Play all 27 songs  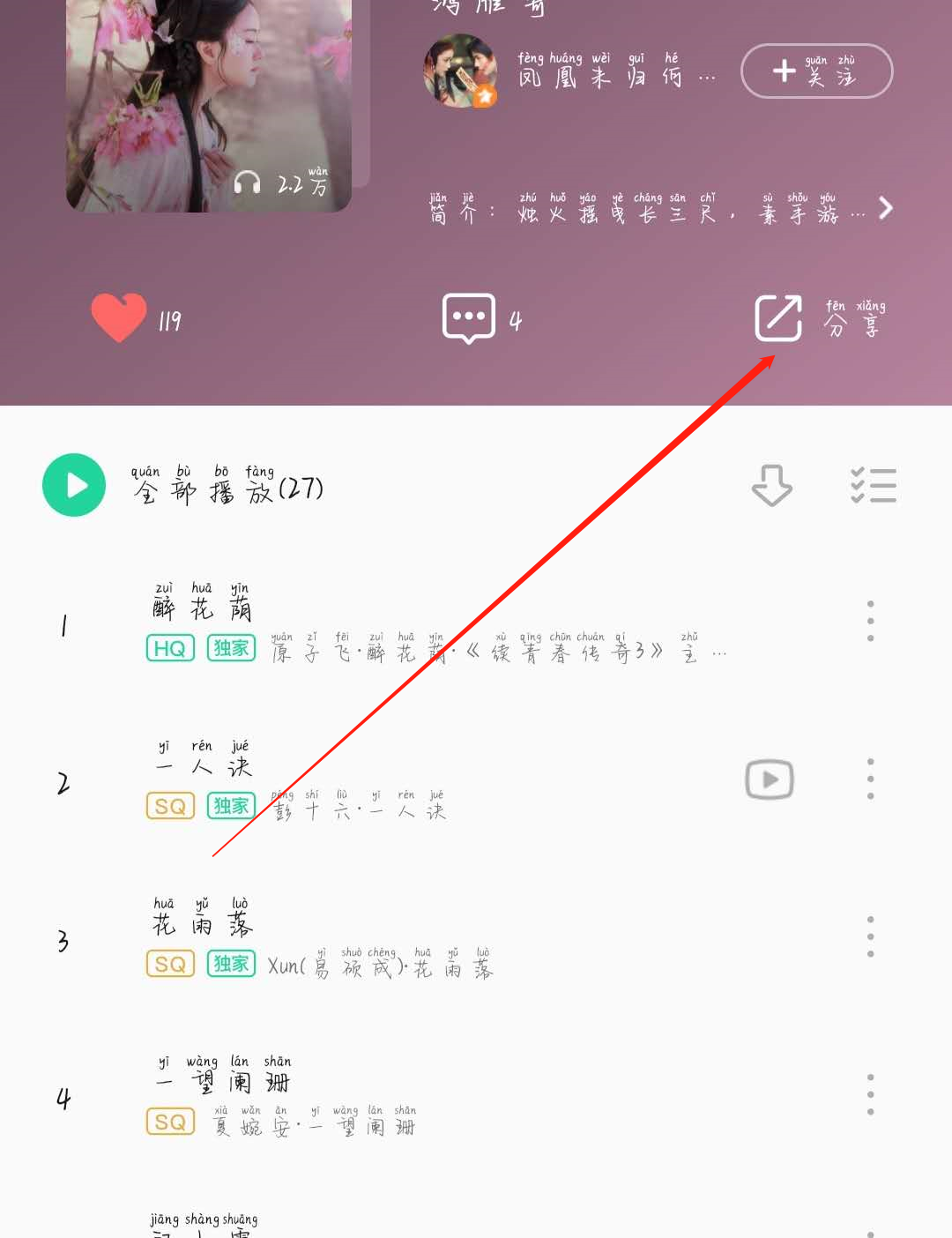pos(74,485)
